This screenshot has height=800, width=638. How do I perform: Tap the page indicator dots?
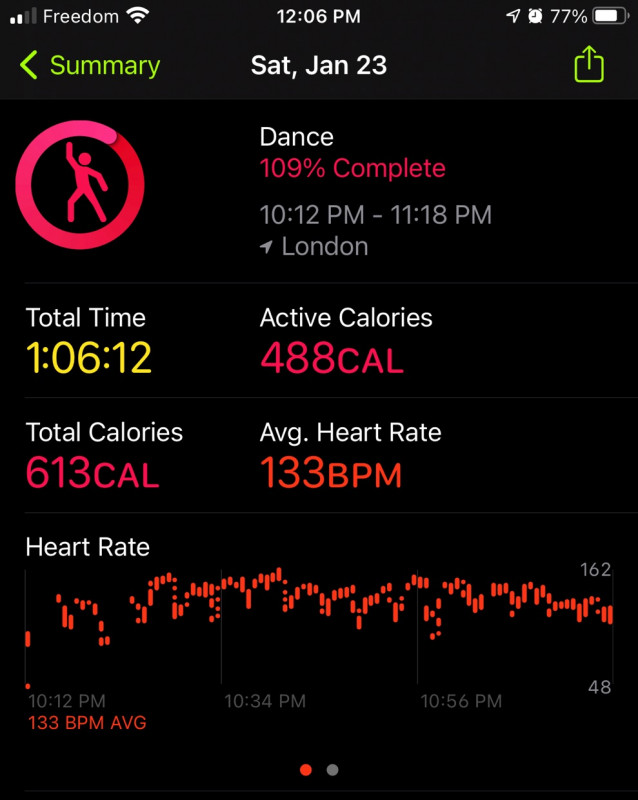319,769
